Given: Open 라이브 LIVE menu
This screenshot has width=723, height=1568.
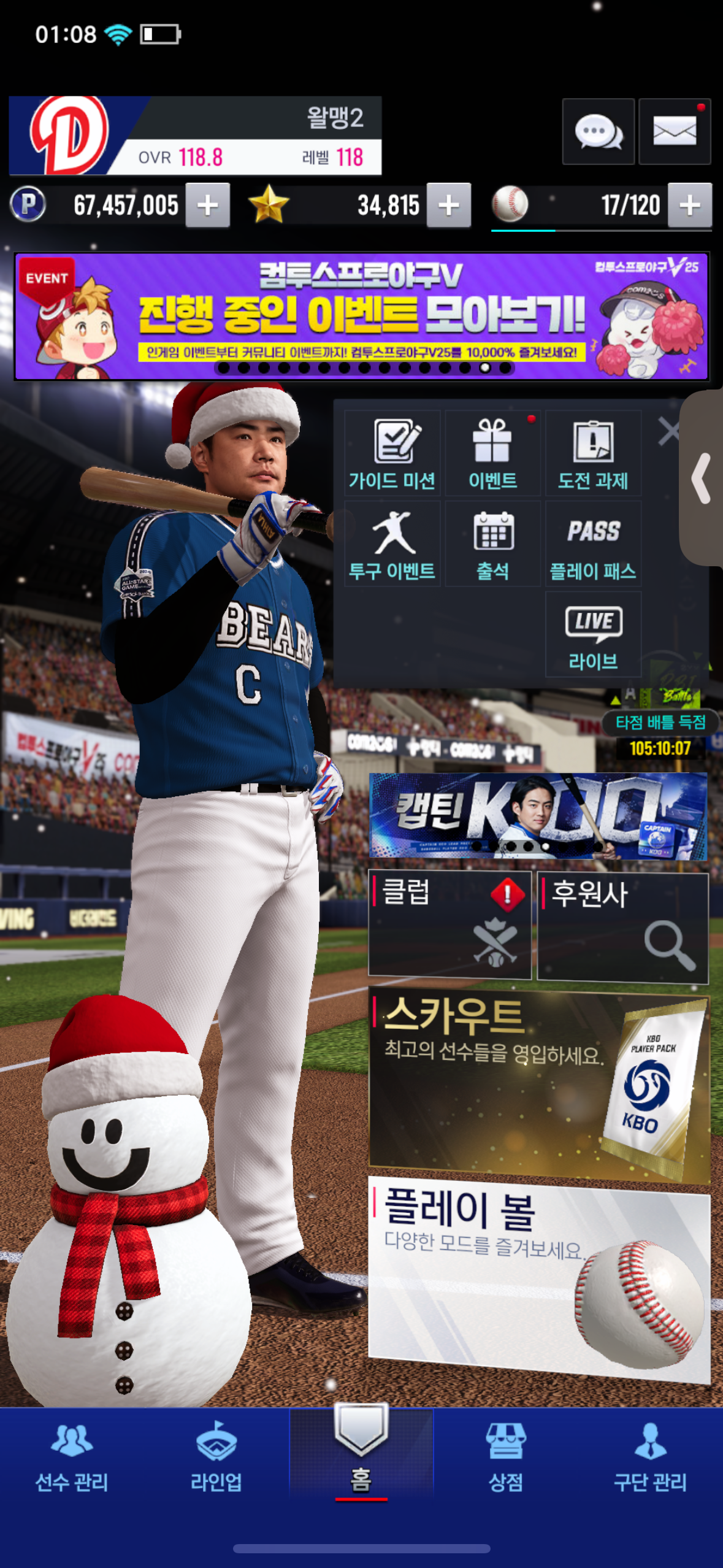Looking at the screenshot, I should coord(593,634).
